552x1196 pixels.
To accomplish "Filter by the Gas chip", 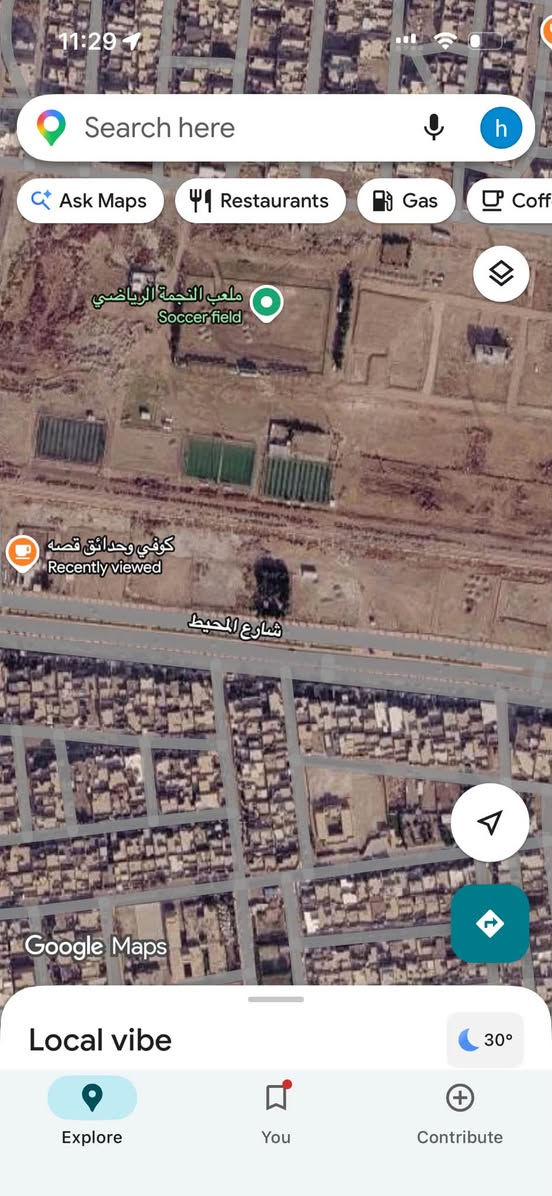I will (x=406, y=201).
